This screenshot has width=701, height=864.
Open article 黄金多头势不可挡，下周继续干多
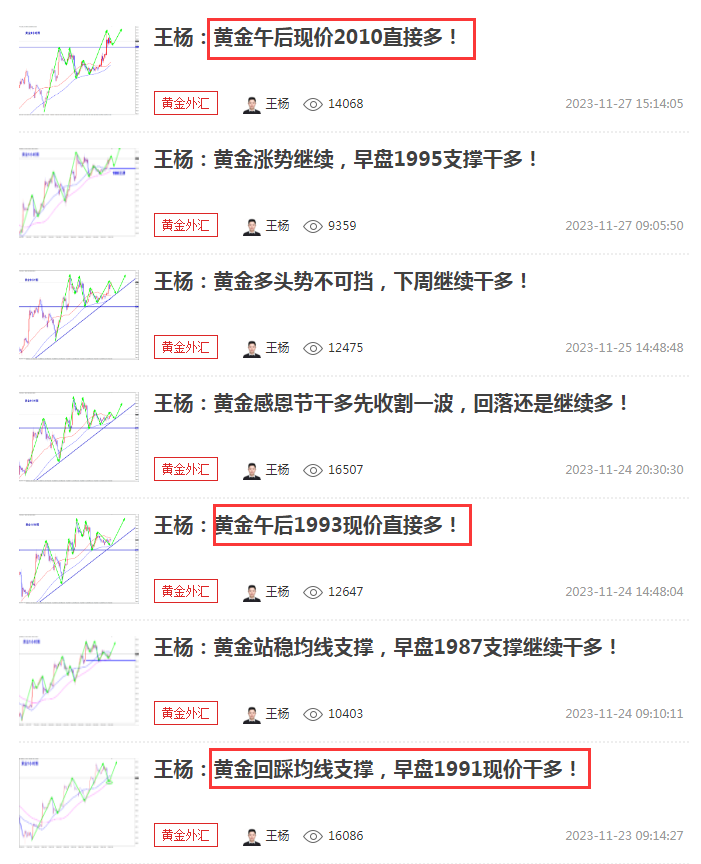click(x=341, y=282)
